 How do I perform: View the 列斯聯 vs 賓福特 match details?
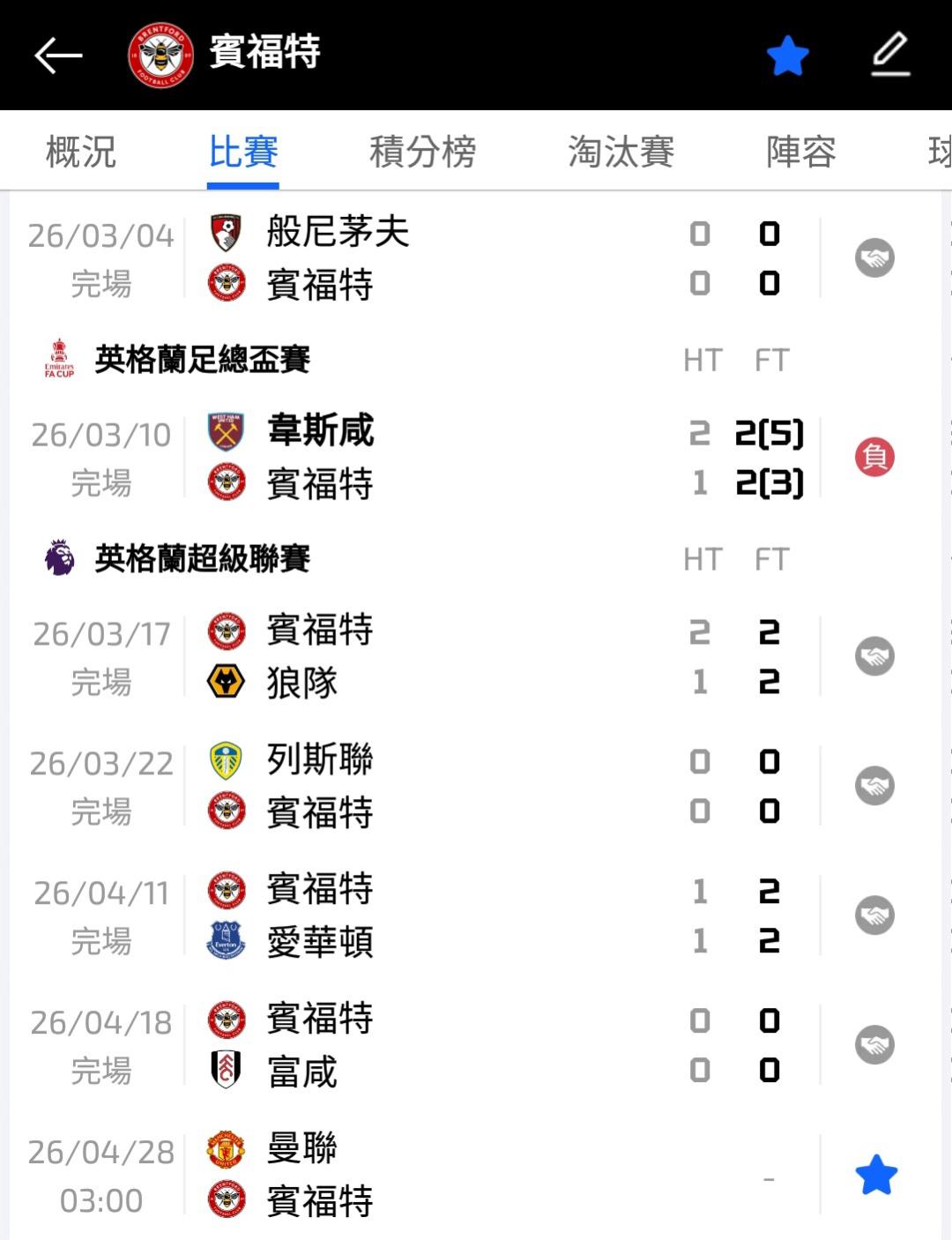click(476, 786)
